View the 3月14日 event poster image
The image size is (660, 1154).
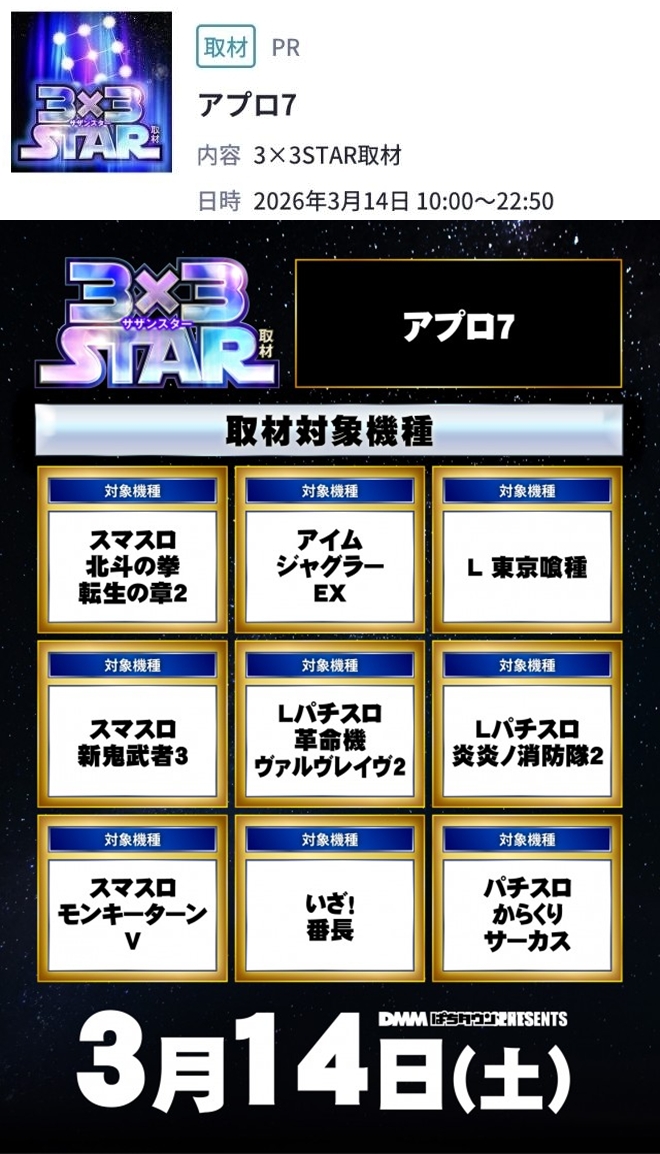pyautogui.click(x=330, y=686)
